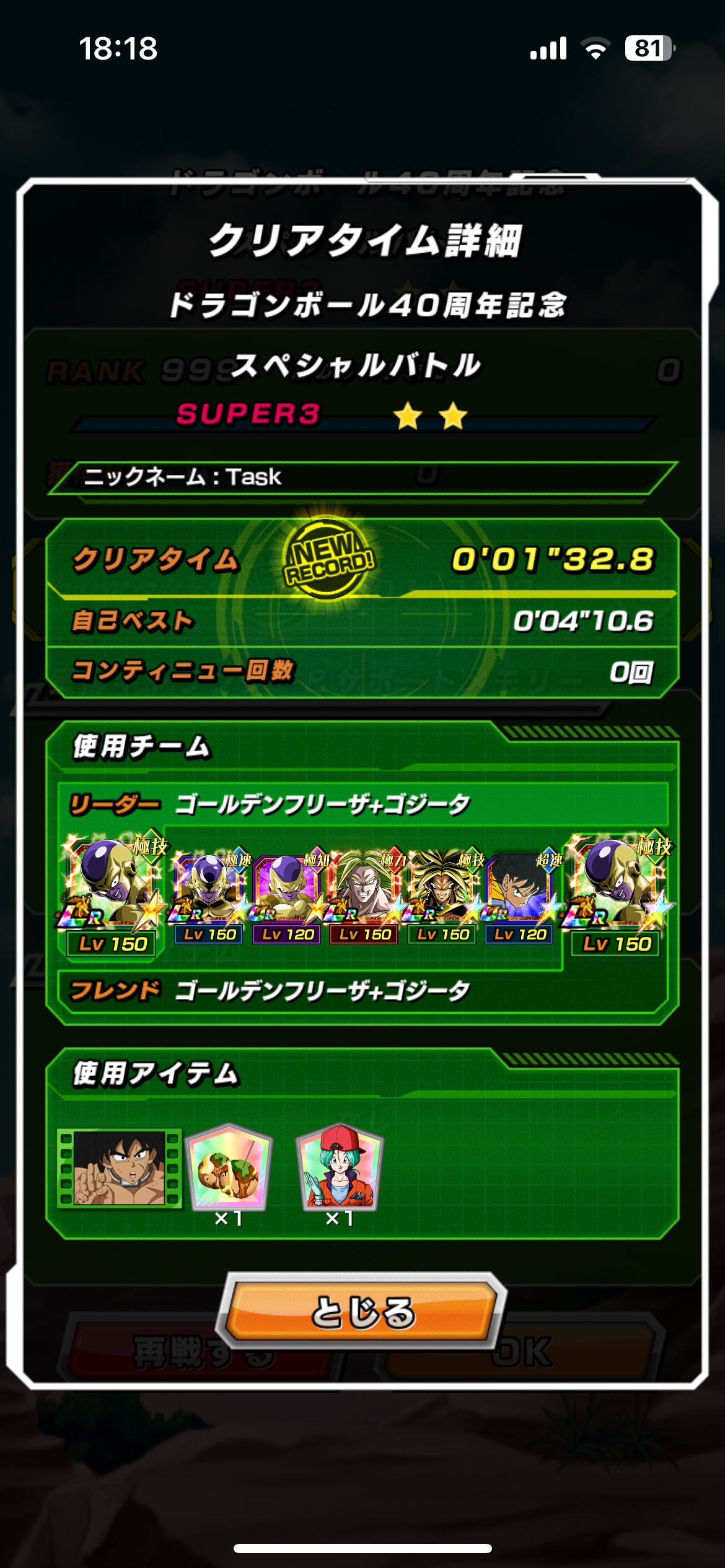Close the clear time details dialog via とじる
This screenshot has width=725, height=1568.
pyautogui.click(x=362, y=1310)
